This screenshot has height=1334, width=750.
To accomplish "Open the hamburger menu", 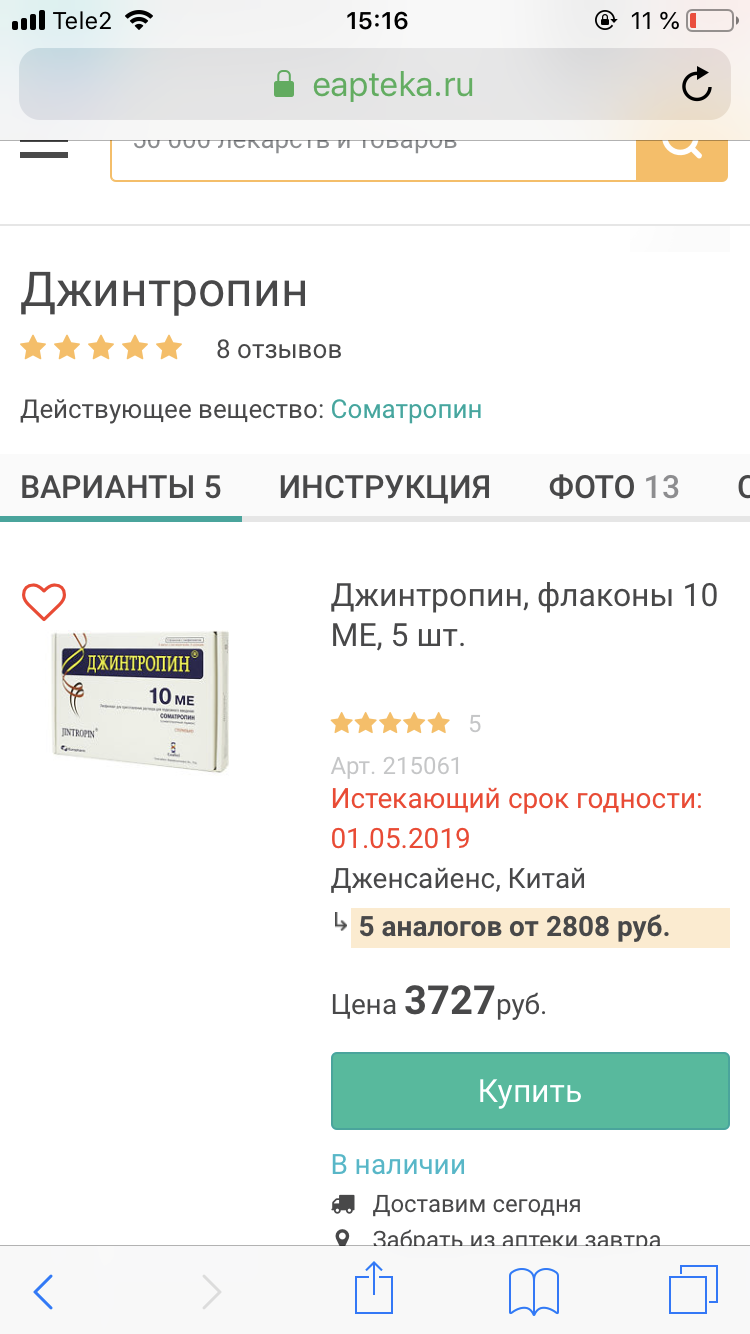I will pyautogui.click(x=44, y=149).
